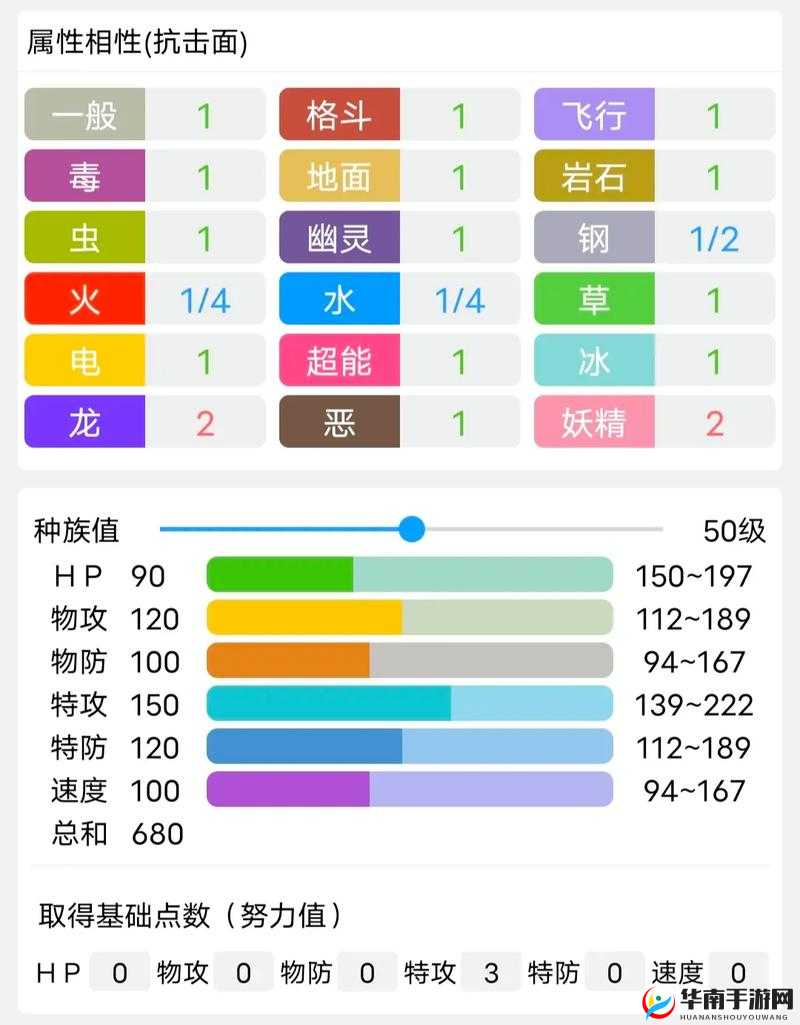Select the 龙 (Dragon) type badge

83,423
